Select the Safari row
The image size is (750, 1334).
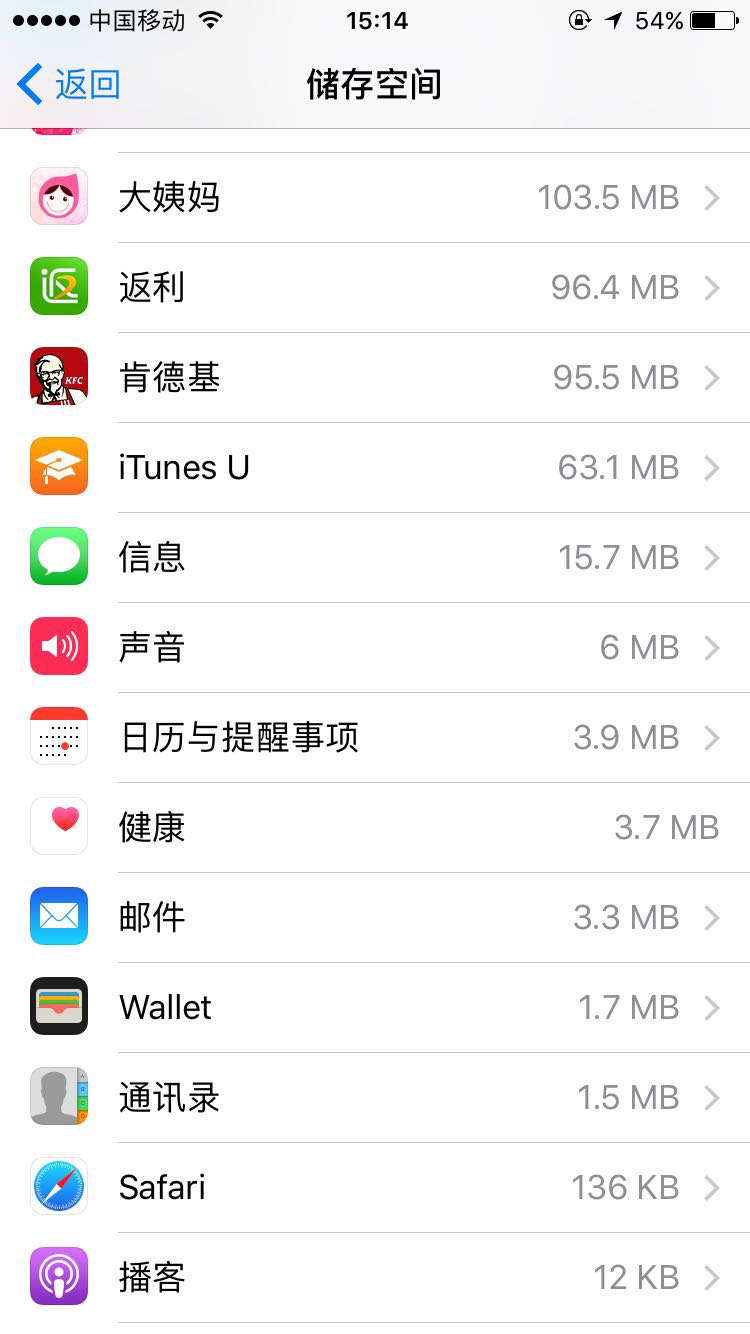(375, 1188)
